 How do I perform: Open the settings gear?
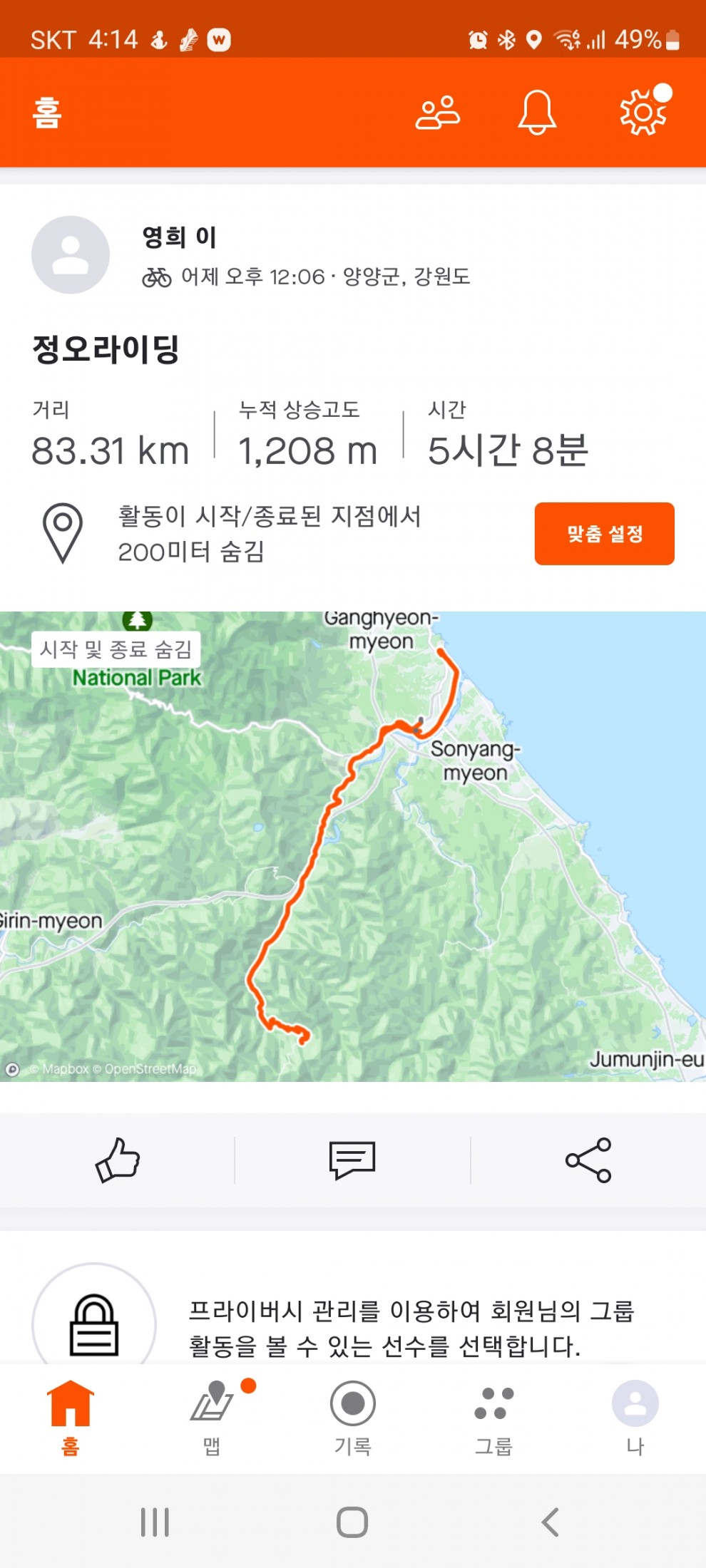point(643,113)
